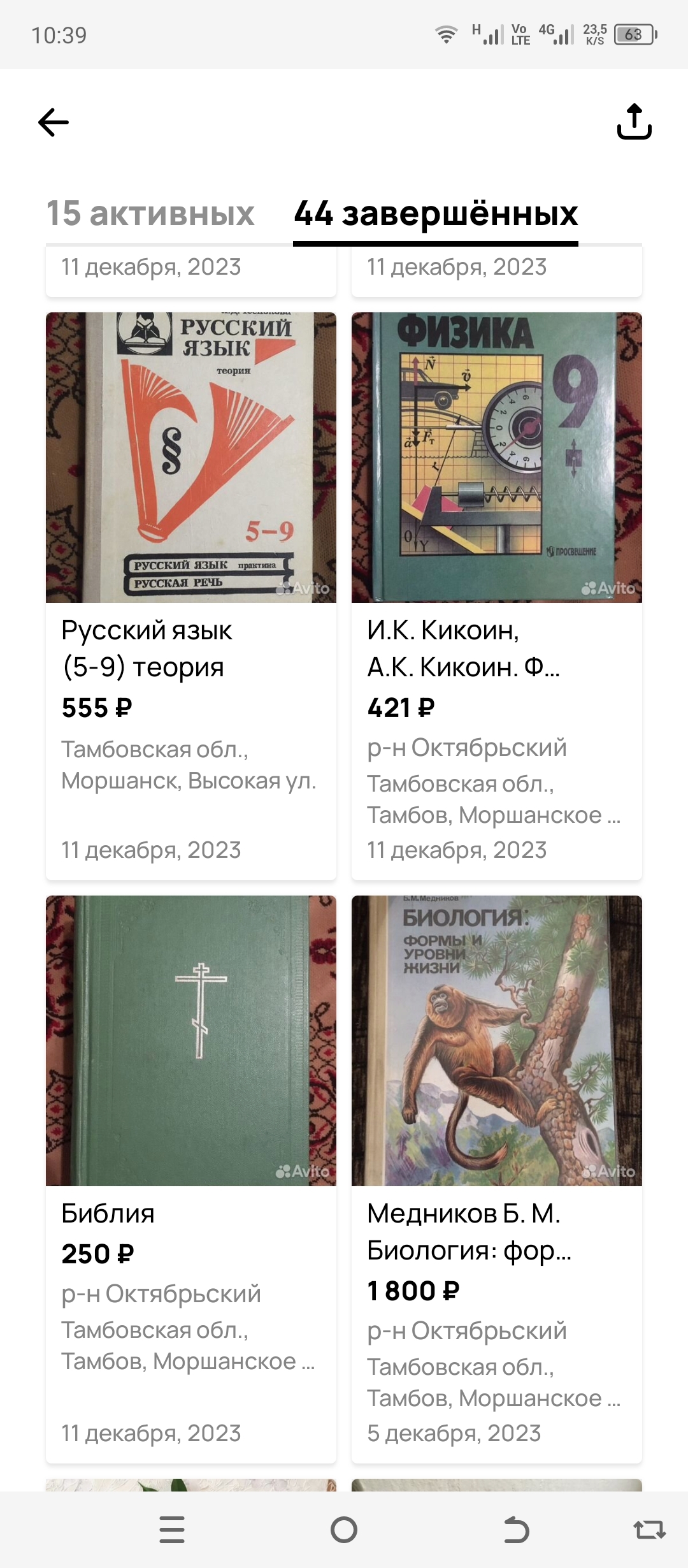Open the Русский язык (5-9) теория listing
Screen dimensions: 688x1568
[x=190, y=595]
